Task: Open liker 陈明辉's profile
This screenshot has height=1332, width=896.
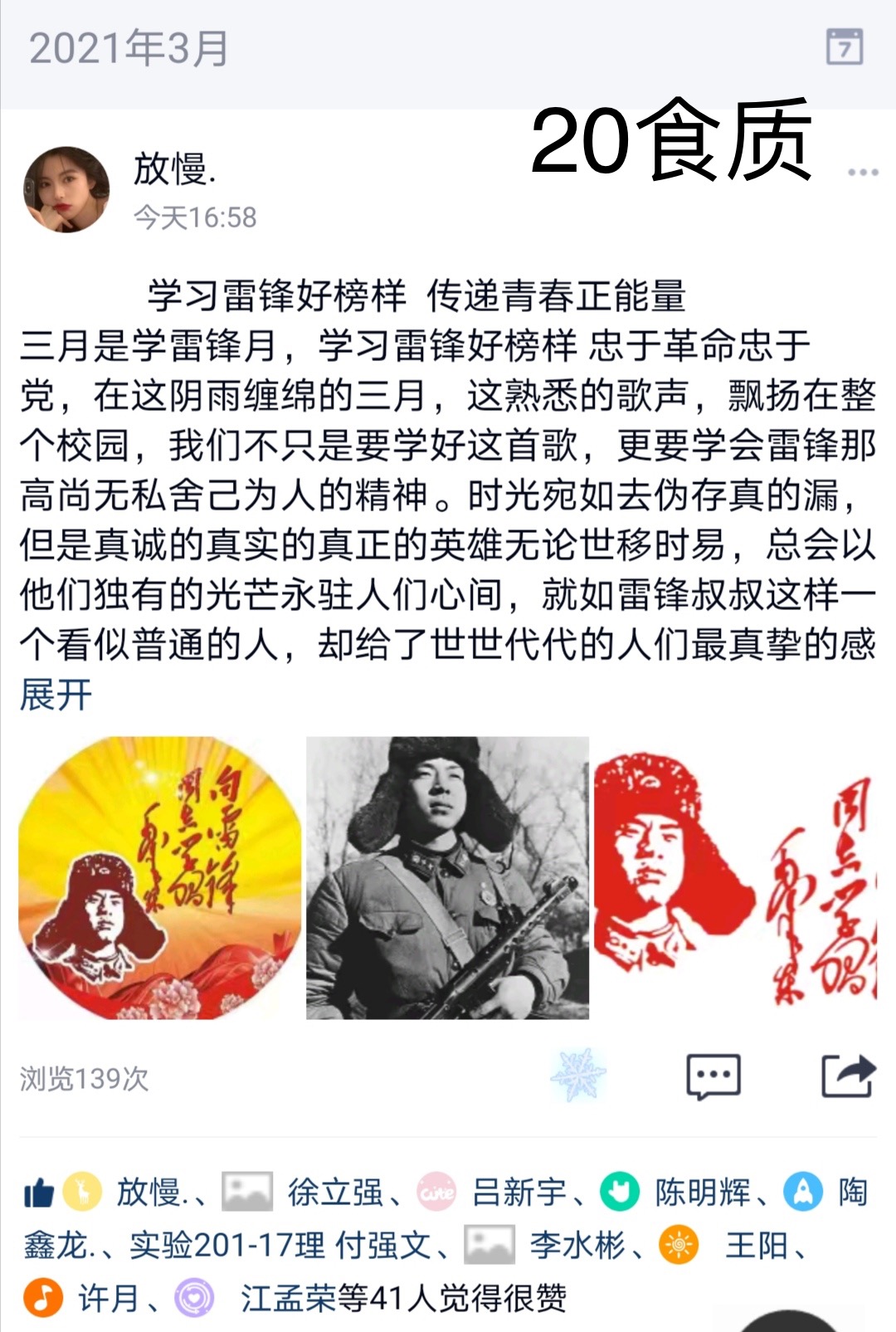Action: tap(702, 1193)
